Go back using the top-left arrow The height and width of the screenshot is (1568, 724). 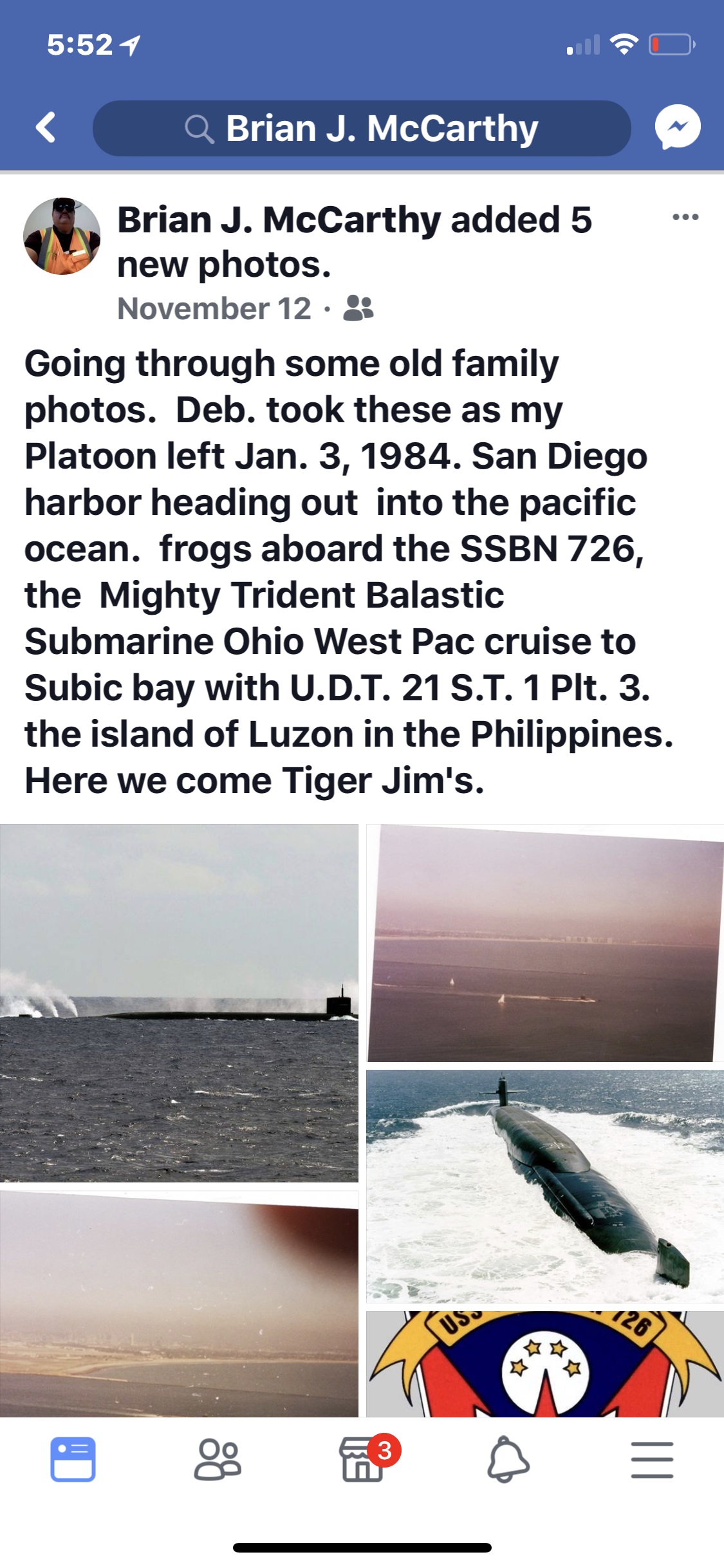click(46, 127)
